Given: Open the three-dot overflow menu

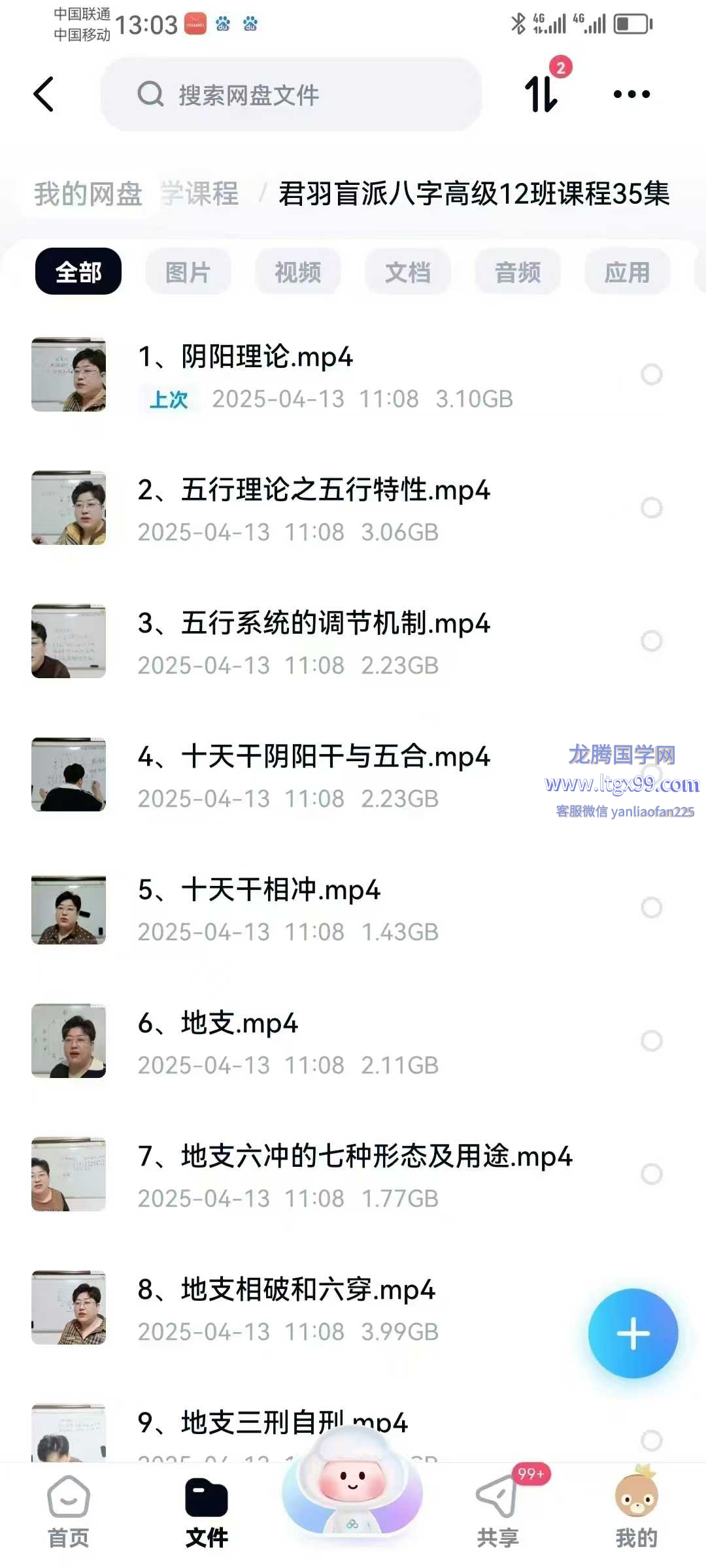Looking at the screenshot, I should pos(631,94).
